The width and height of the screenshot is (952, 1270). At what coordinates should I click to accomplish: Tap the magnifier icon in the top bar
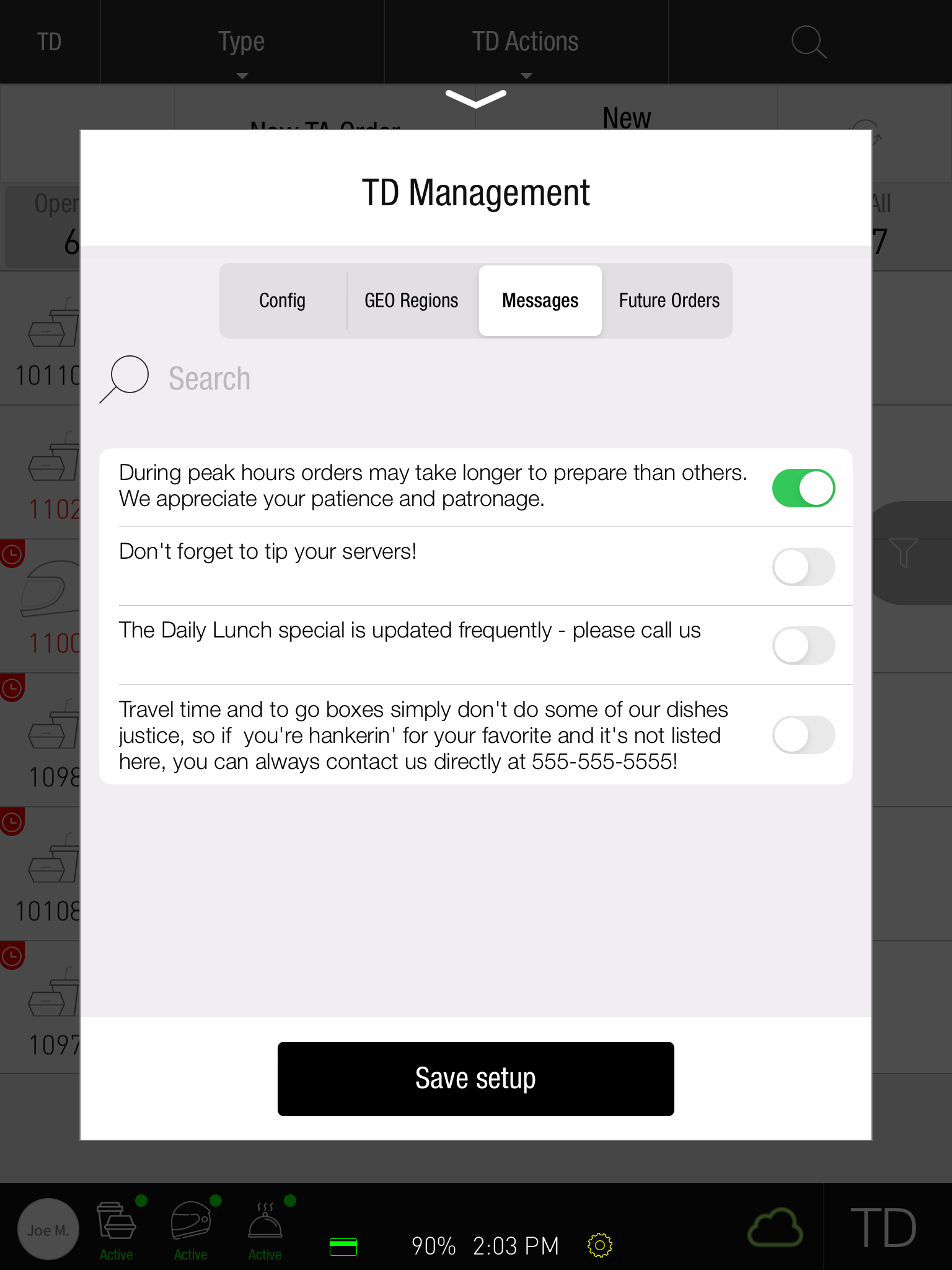[x=809, y=42]
